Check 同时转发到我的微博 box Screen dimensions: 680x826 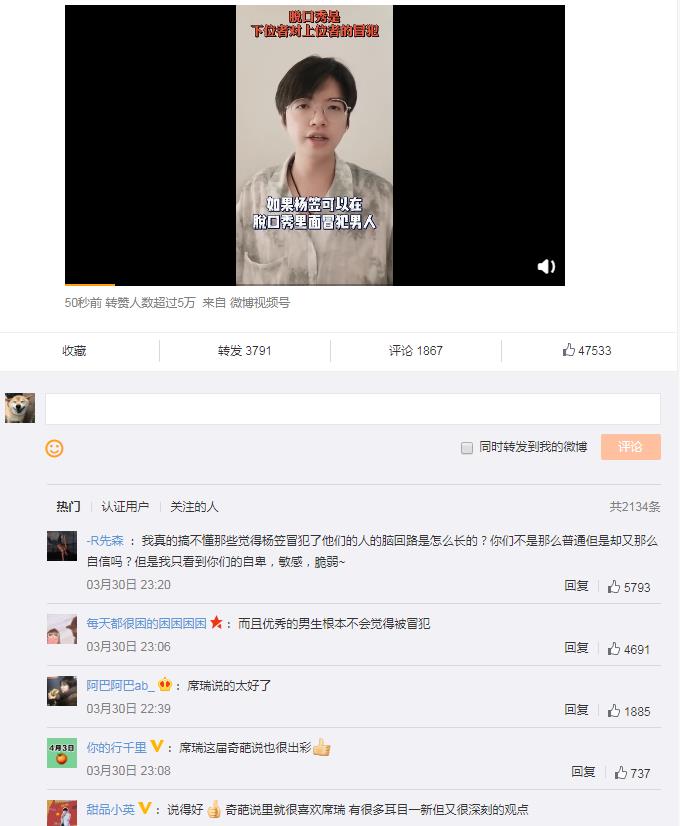pyautogui.click(x=467, y=448)
